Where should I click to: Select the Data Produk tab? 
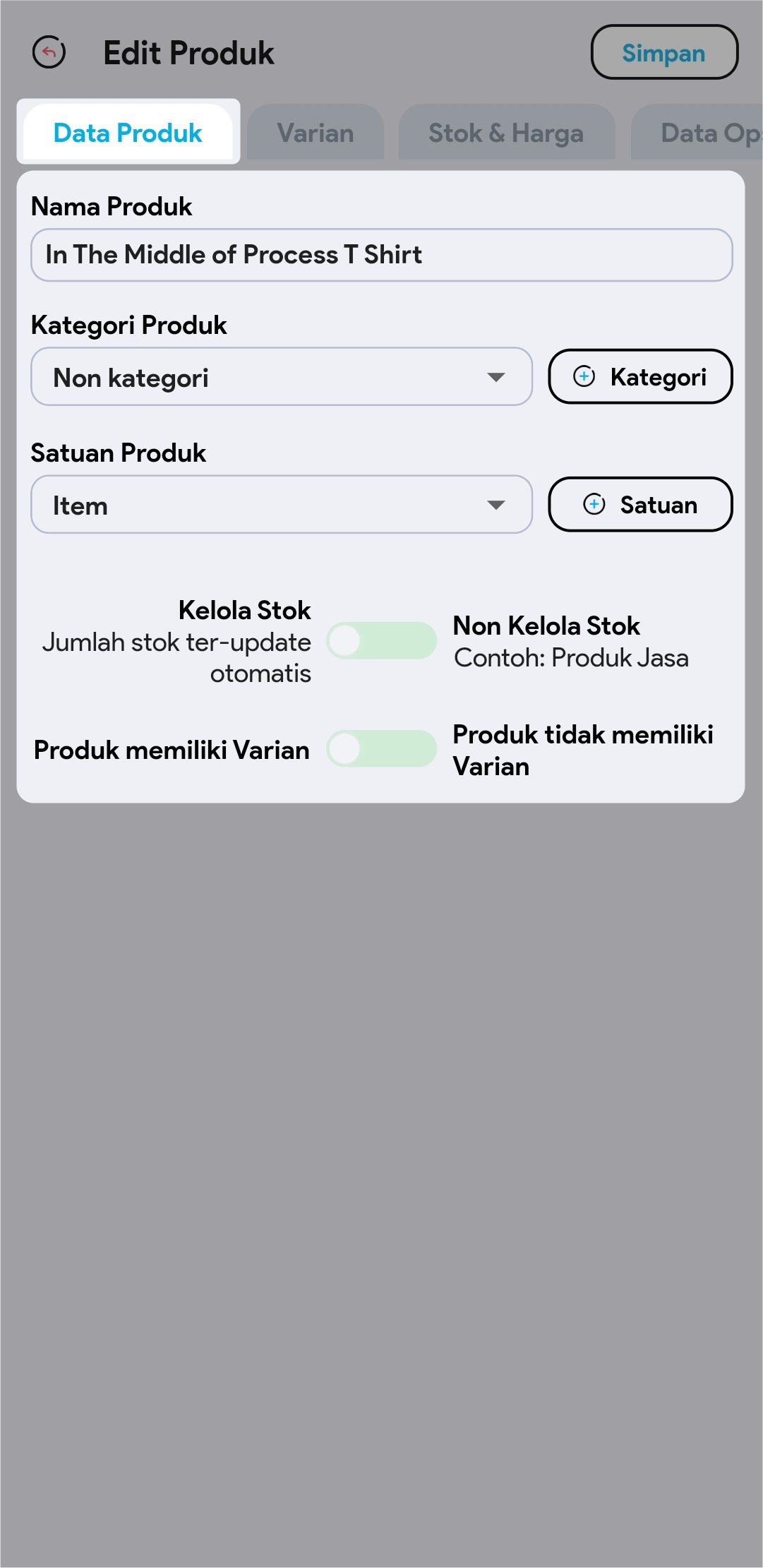pyautogui.click(x=128, y=133)
